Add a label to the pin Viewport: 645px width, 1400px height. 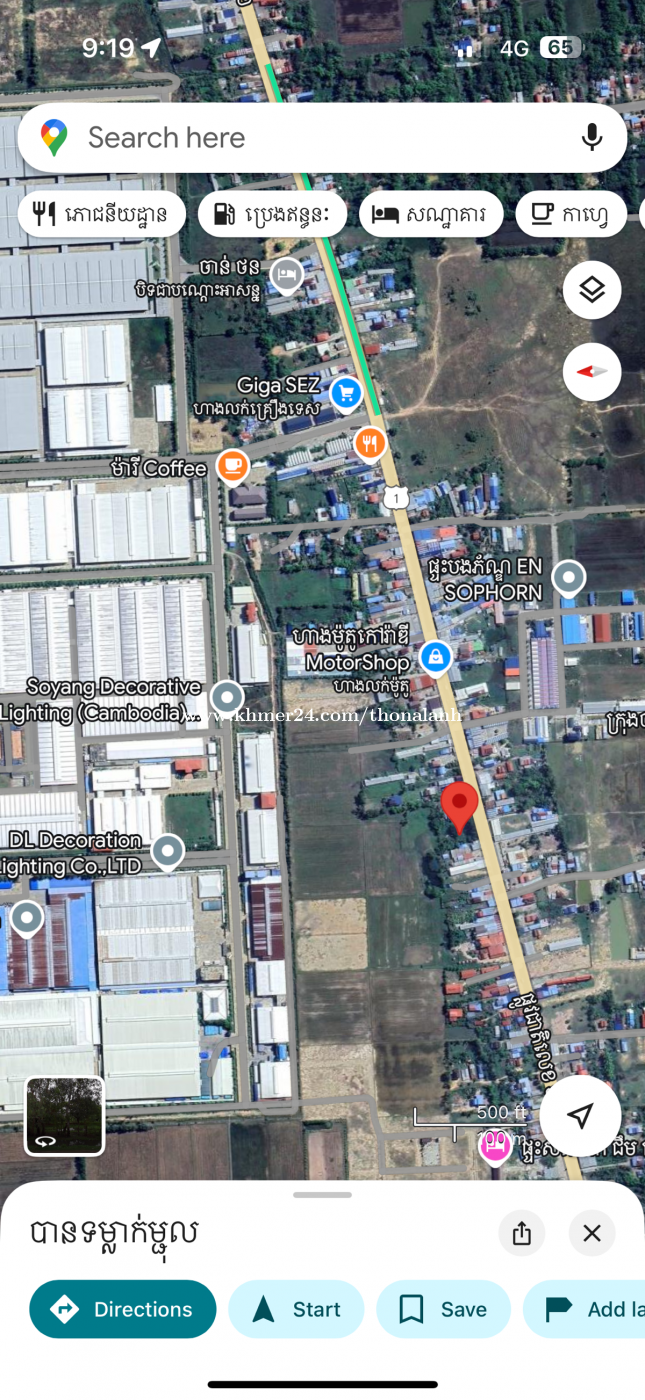pyautogui.click(x=585, y=1309)
